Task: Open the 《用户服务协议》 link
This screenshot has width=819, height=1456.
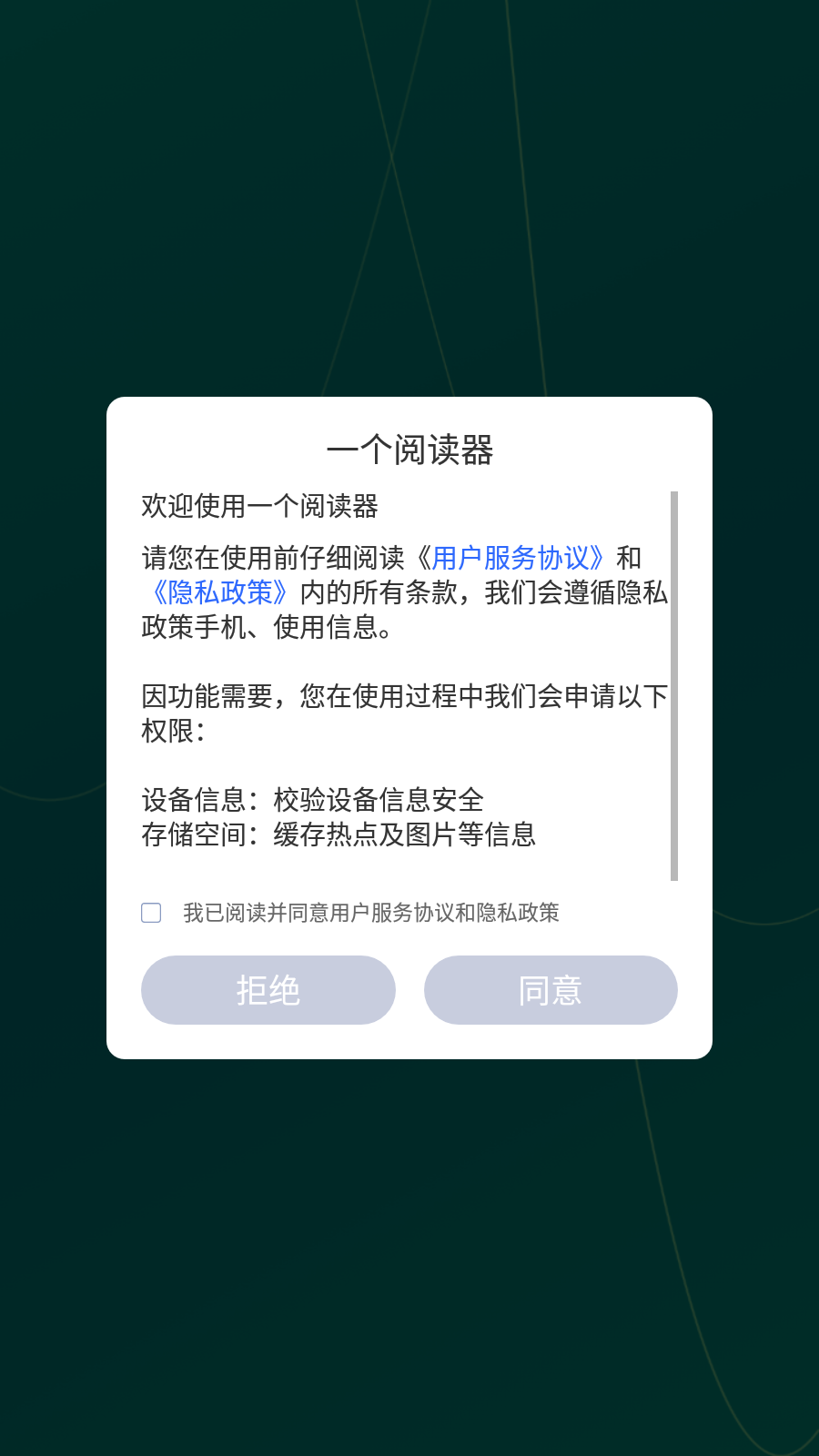Action: coord(511,557)
